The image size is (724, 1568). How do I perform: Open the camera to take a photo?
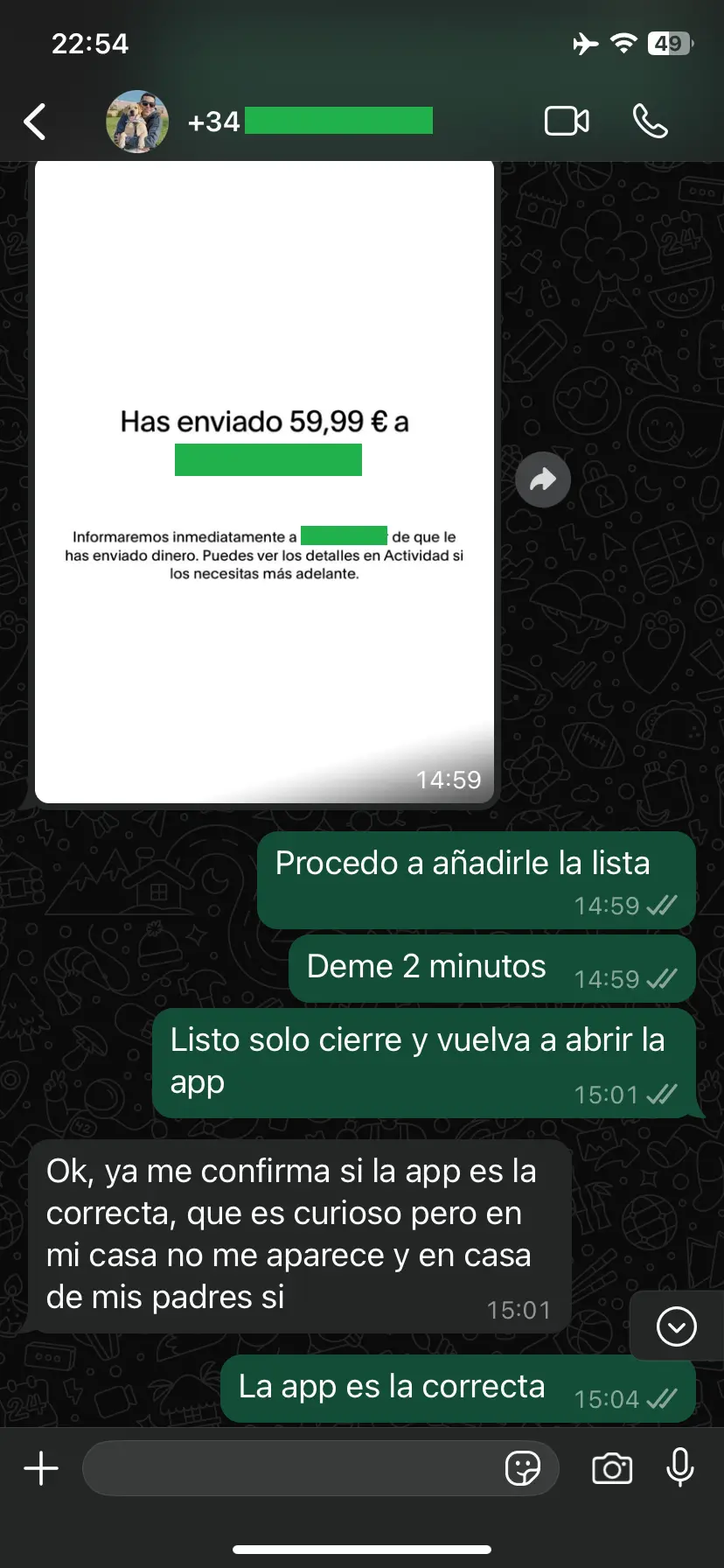[x=612, y=1468]
